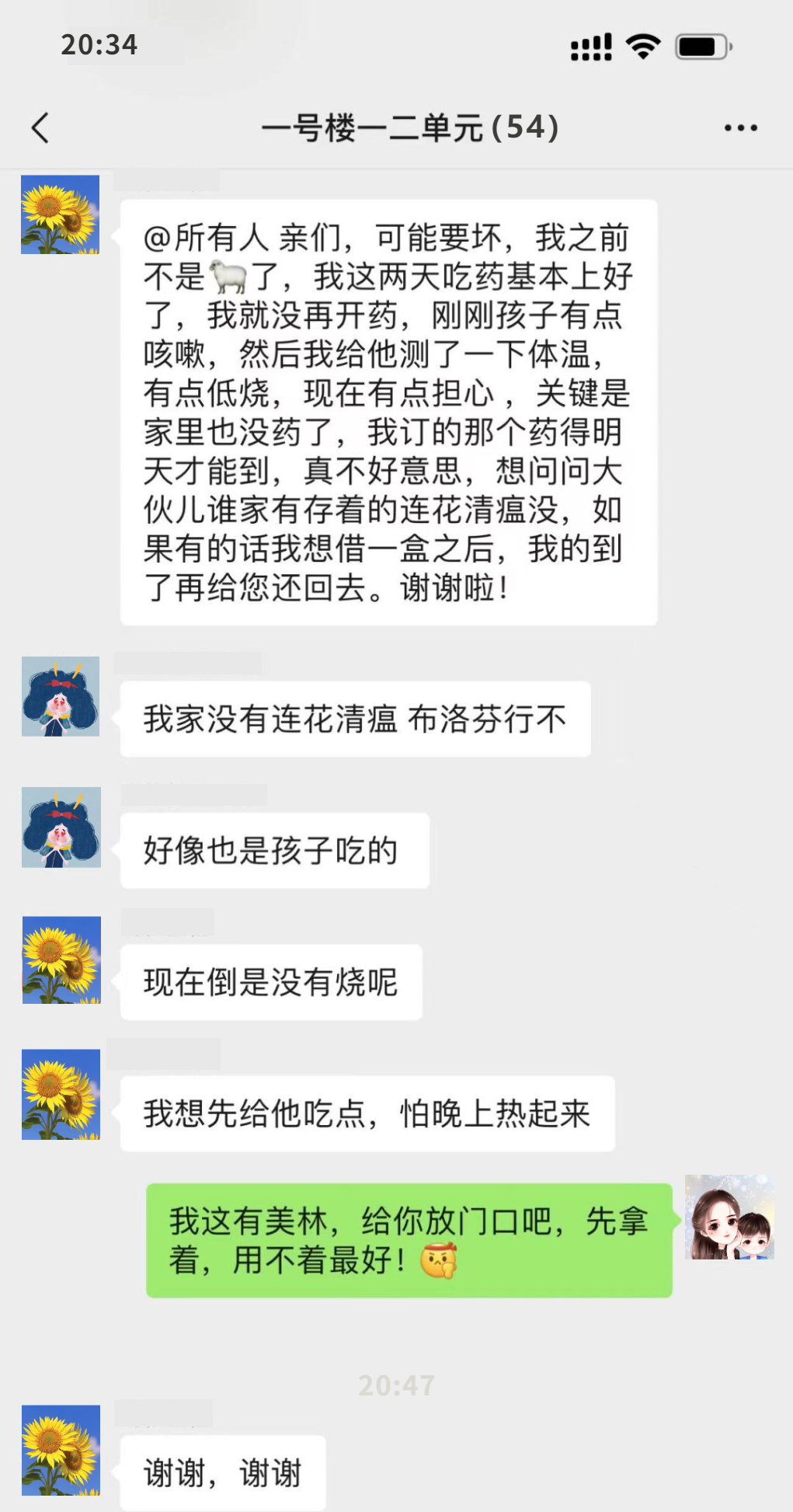Go back from the group chat
This screenshot has width=793, height=1512.
tap(40, 128)
